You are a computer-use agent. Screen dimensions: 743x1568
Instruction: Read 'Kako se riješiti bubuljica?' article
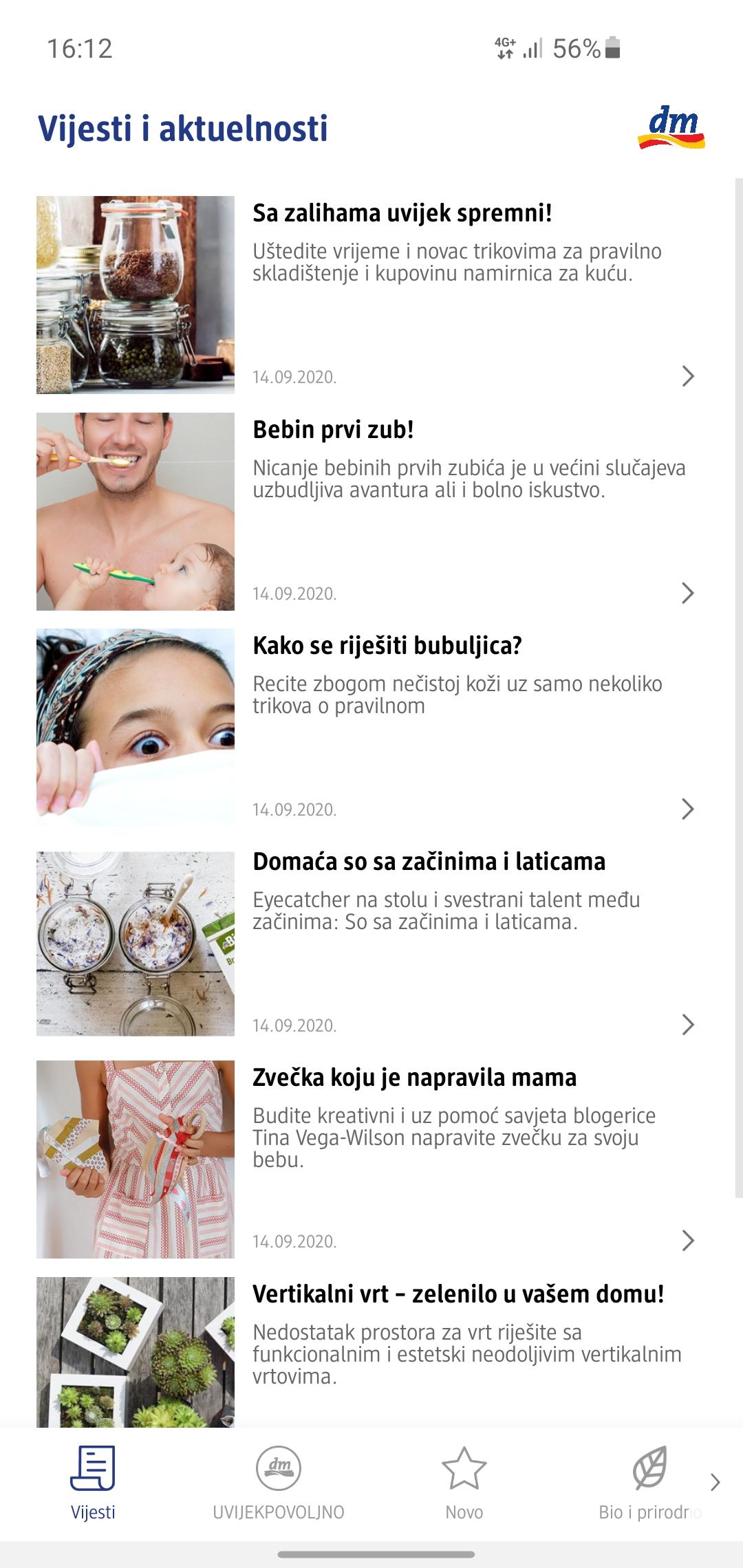click(x=387, y=646)
